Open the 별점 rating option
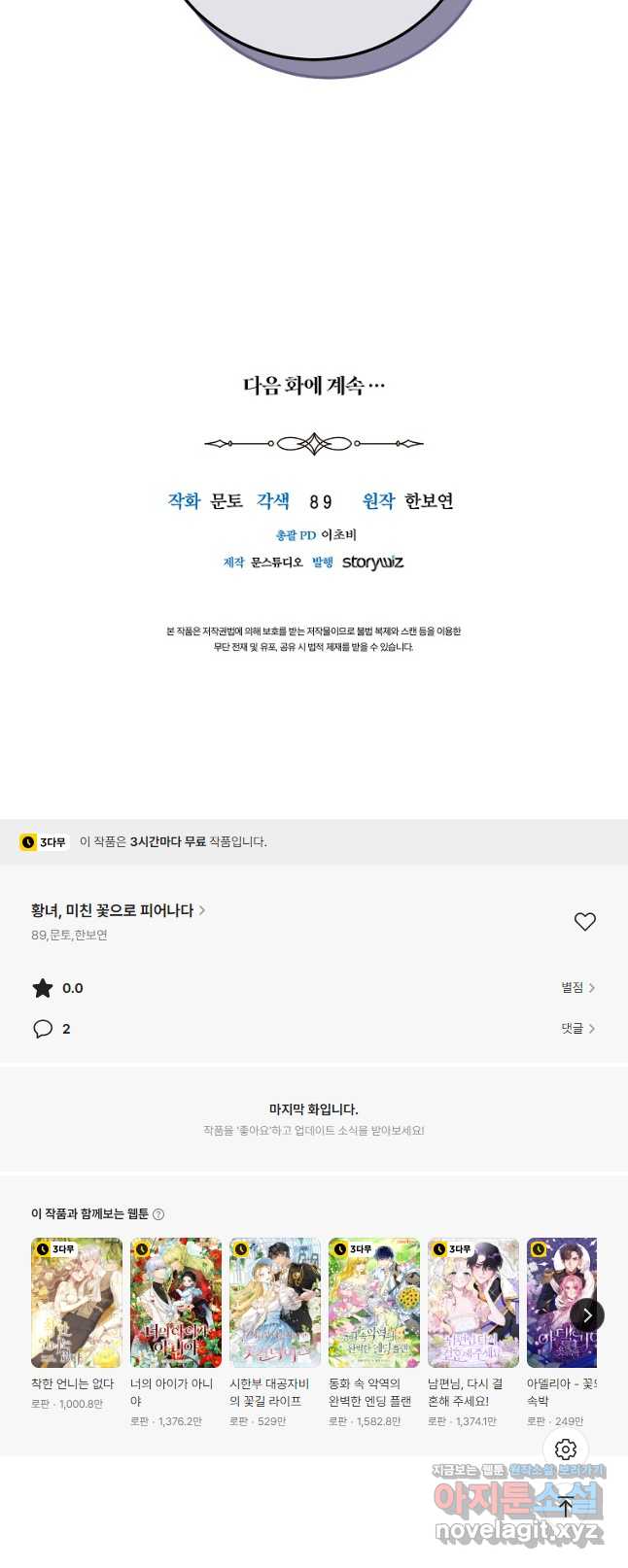The image size is (628, 1568). click(577, 987)
